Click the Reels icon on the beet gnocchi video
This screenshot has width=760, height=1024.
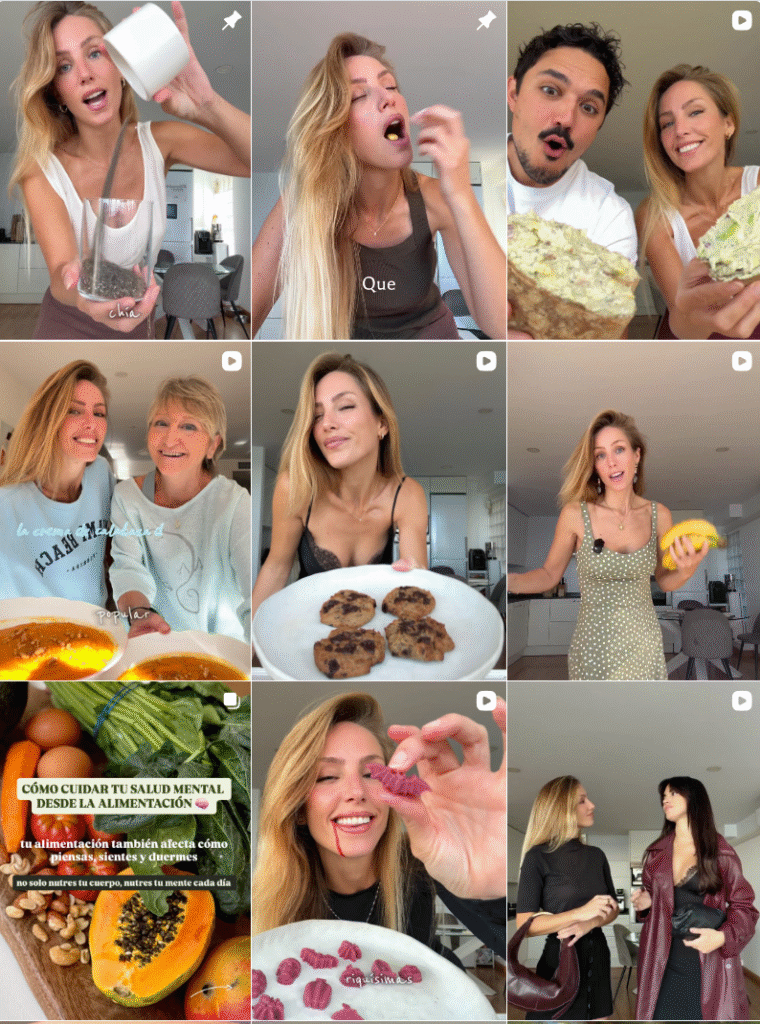pos(486,698)
